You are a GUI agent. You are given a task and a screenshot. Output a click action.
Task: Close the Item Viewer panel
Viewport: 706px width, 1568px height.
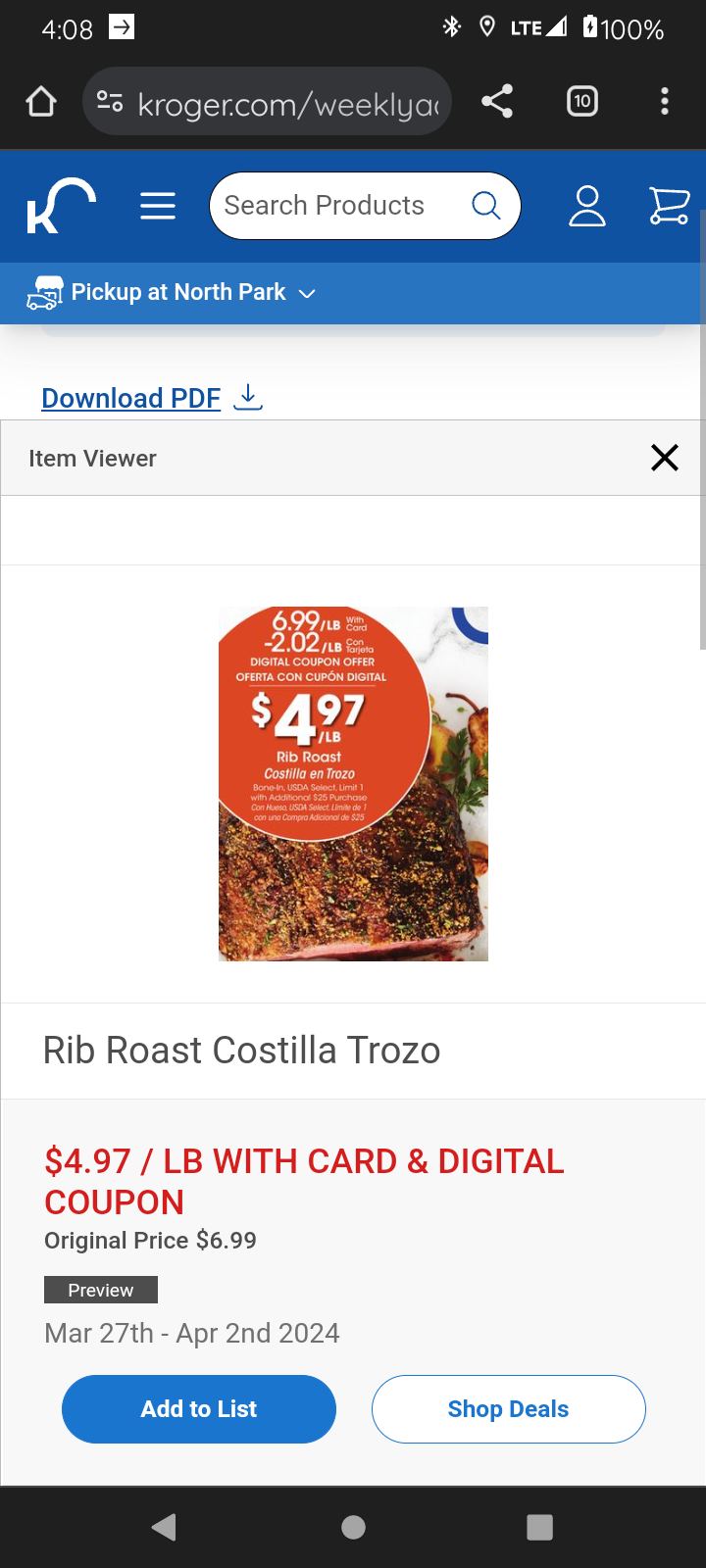(x=665, y=458)
